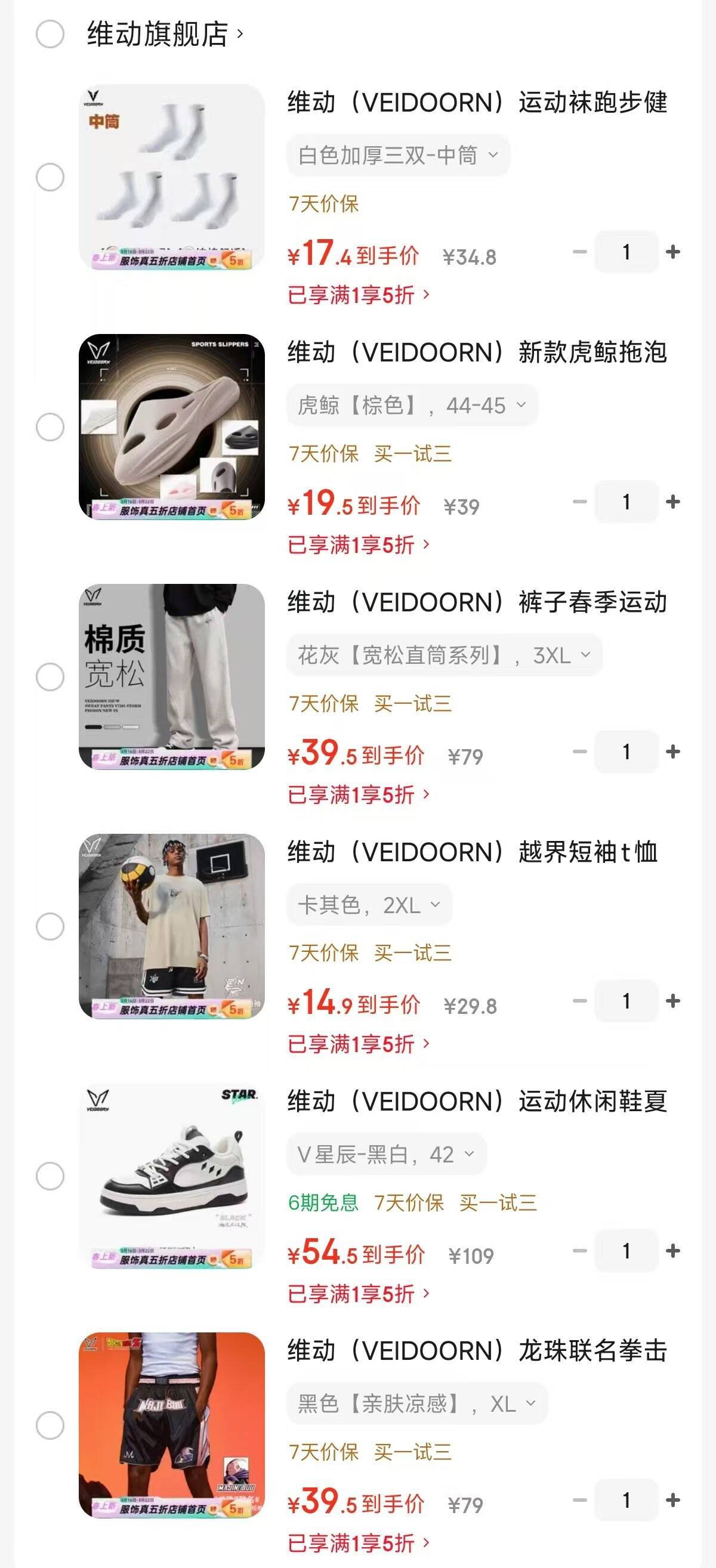Change the 白色加厚三双-中筒 variant option
The image size is (716, 1568).
pos(398,156)
